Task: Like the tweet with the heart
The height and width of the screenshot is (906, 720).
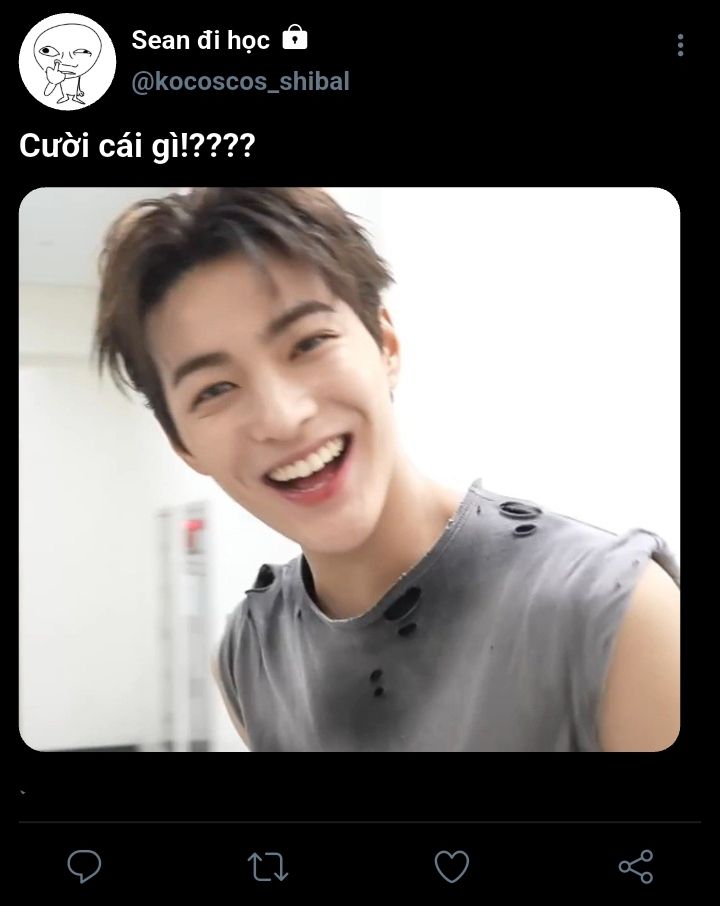Action: [451, 866]
